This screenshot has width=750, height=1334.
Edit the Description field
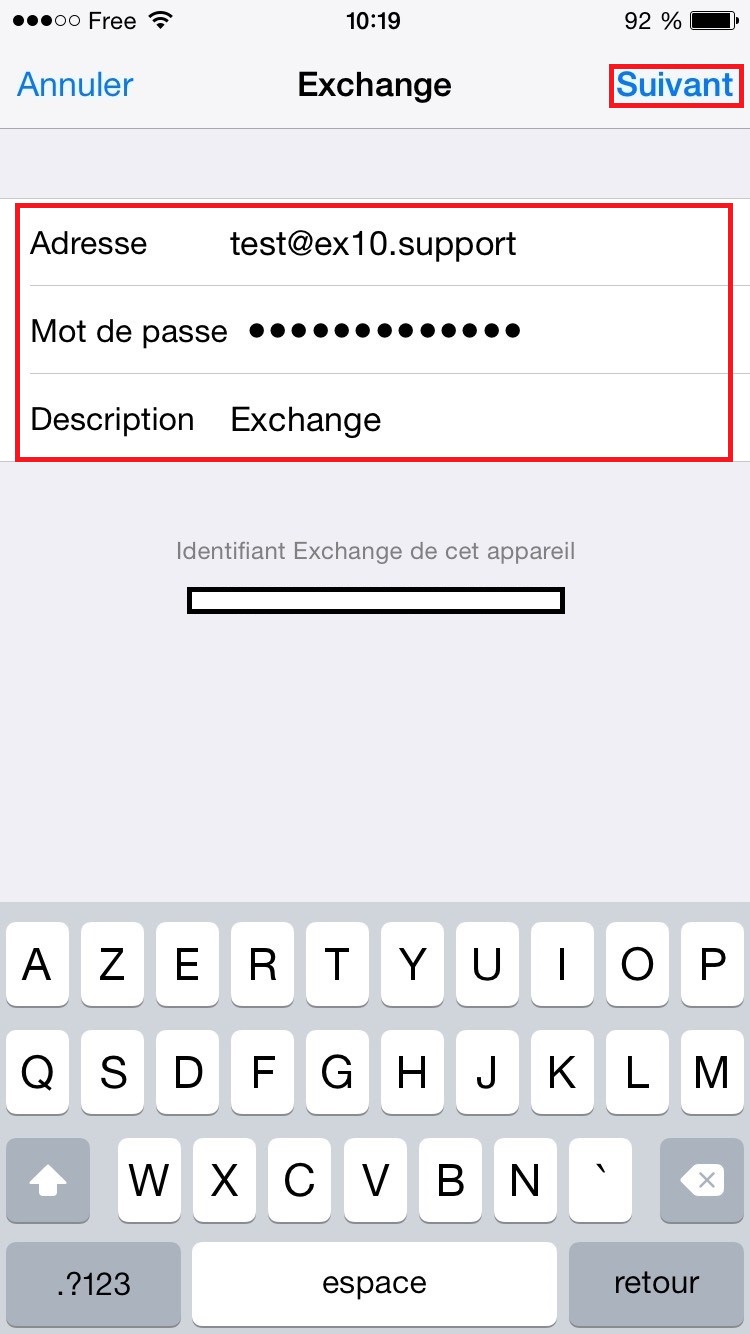374,418
